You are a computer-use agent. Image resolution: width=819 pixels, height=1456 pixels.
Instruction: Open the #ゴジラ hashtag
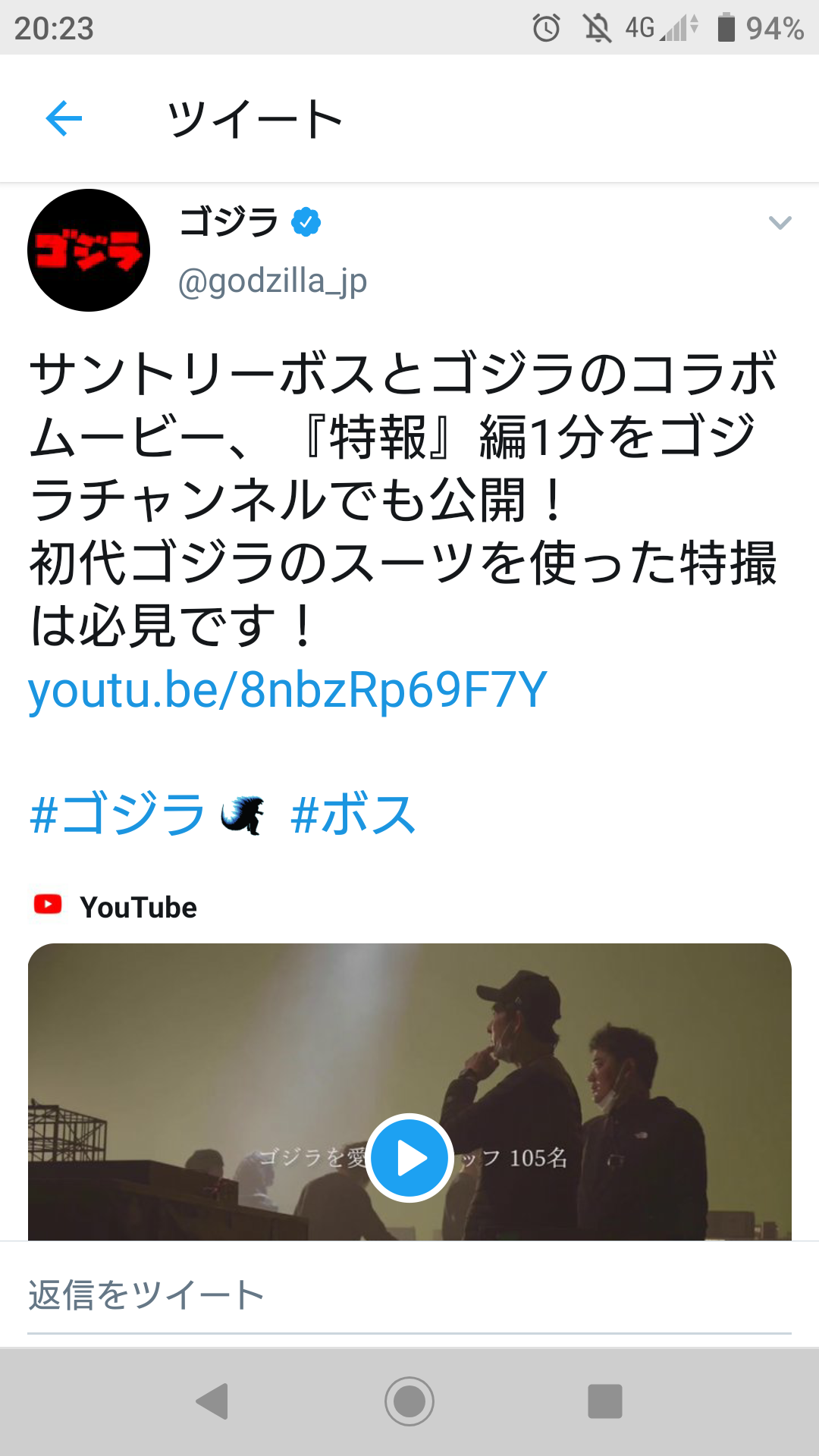coord(118,814)
